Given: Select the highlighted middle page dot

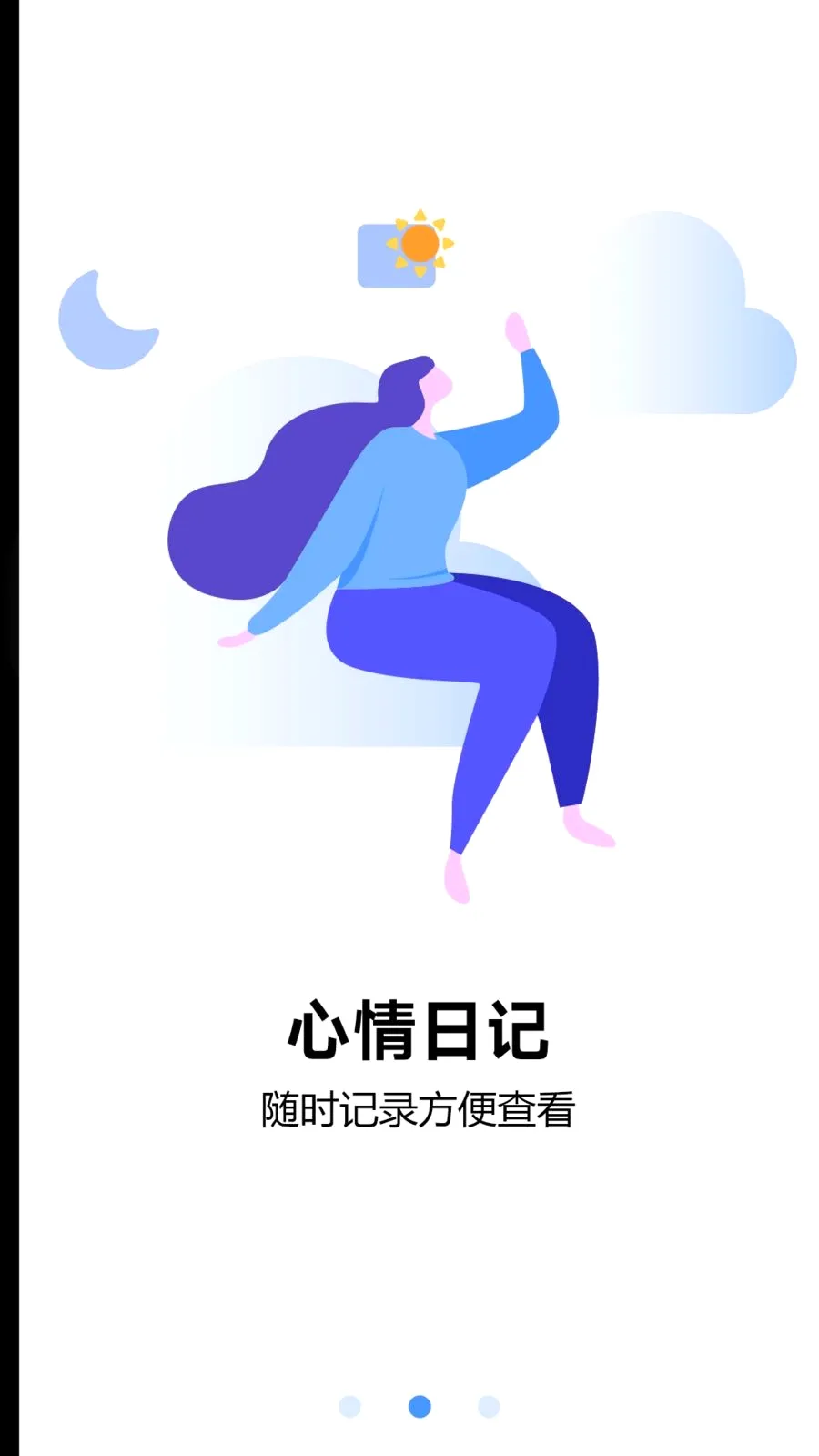Looking at the screenshot, I should coord(420,1406).
